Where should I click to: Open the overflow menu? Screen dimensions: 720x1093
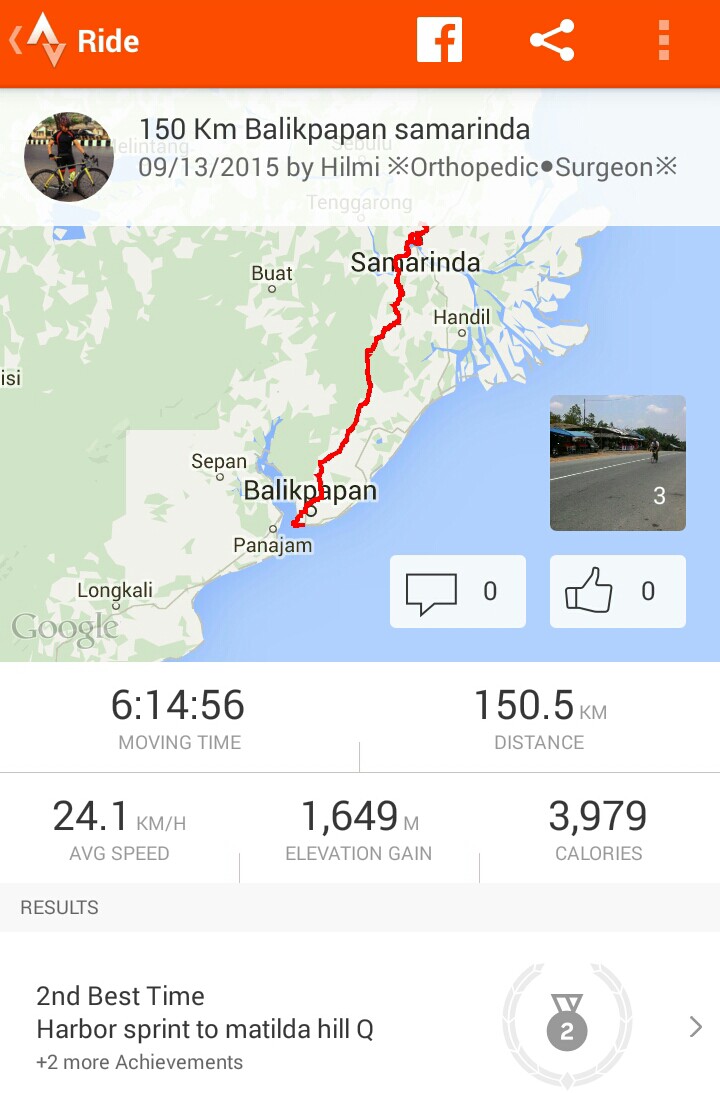coord(663,41)
